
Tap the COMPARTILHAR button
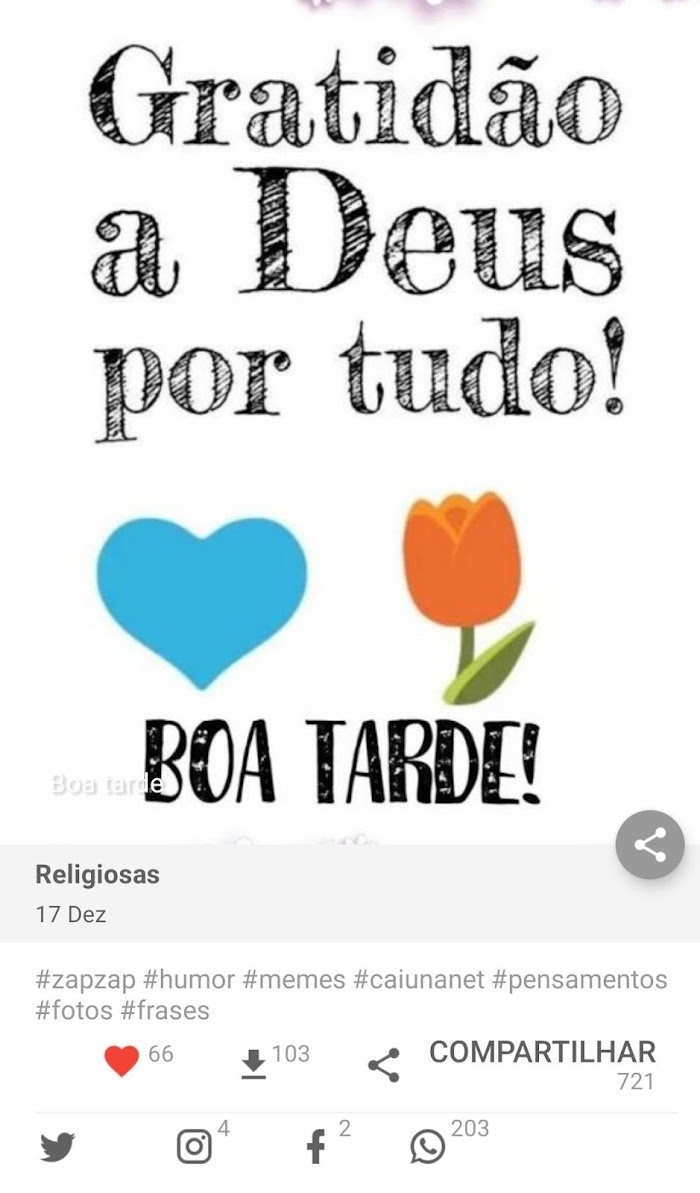point(542,1052)
